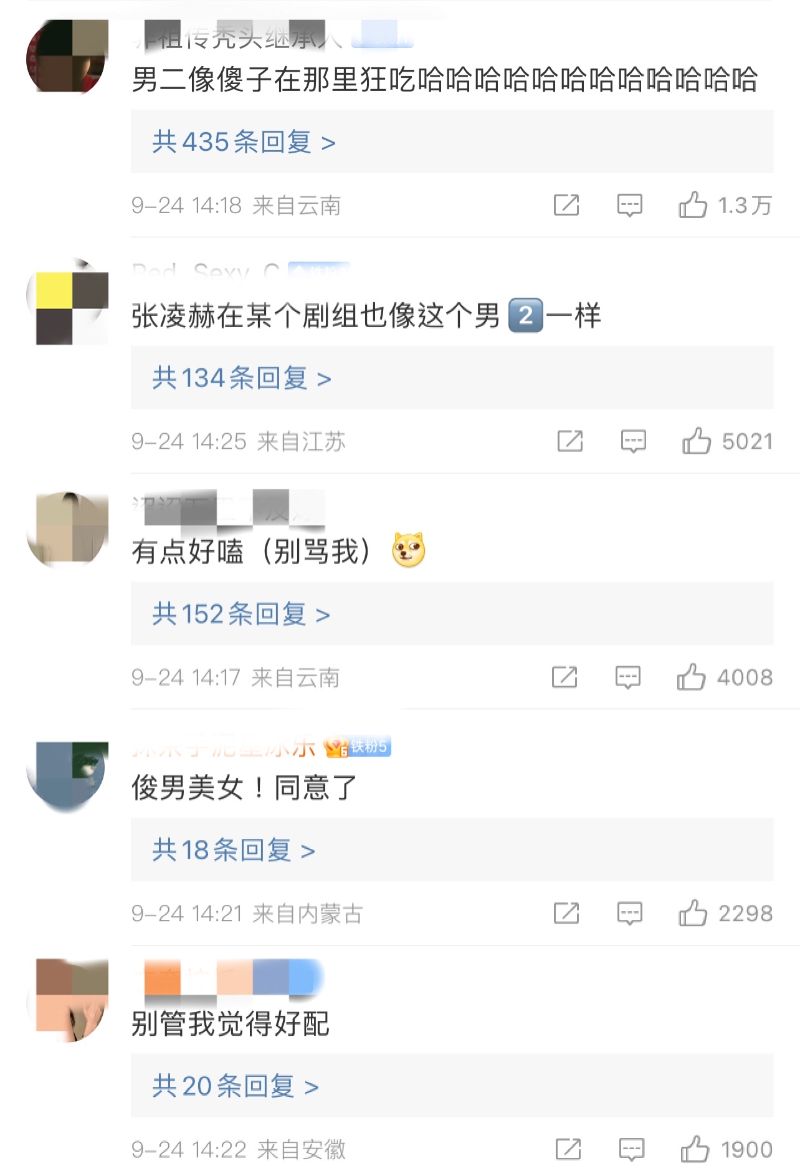Share the 男二像傻子 comment
The height and width of the screenshot is (1176, 800).
pos(566,206)
